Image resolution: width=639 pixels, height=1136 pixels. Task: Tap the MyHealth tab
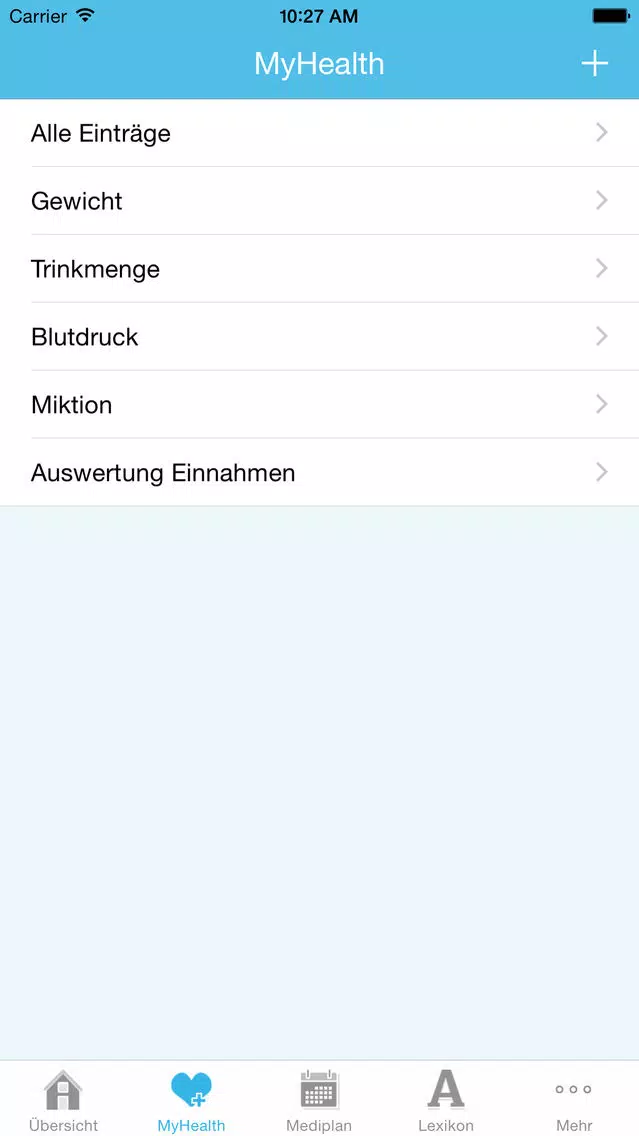click(191, 1100)
